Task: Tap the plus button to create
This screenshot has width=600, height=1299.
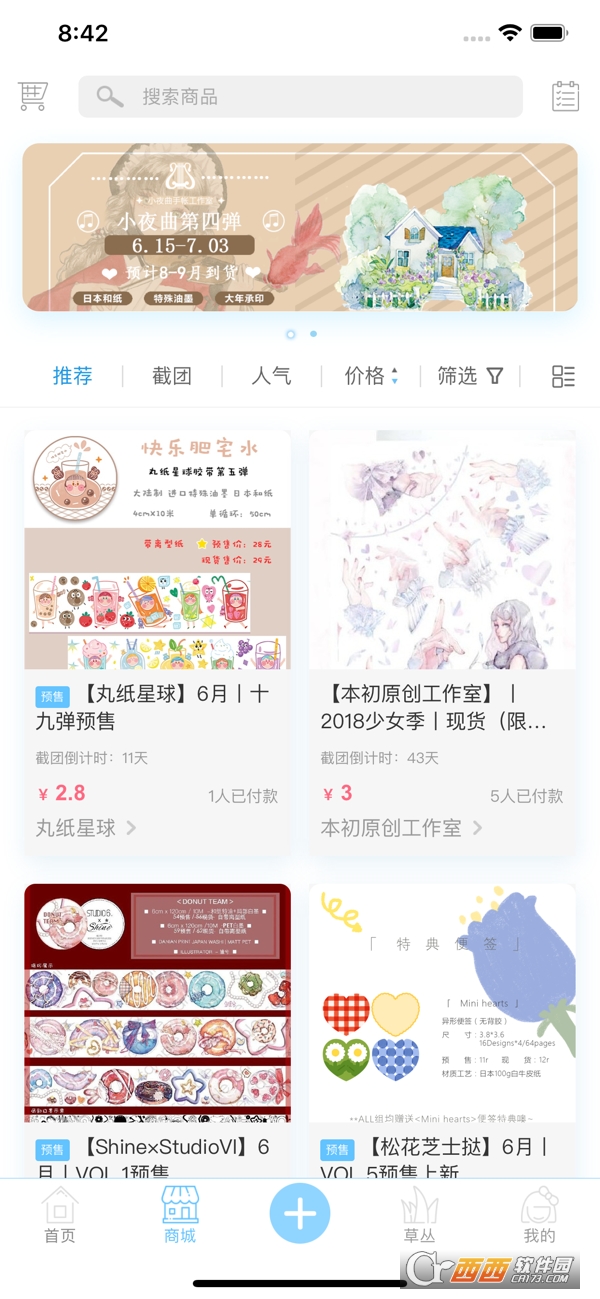Action: [300, 1213]
